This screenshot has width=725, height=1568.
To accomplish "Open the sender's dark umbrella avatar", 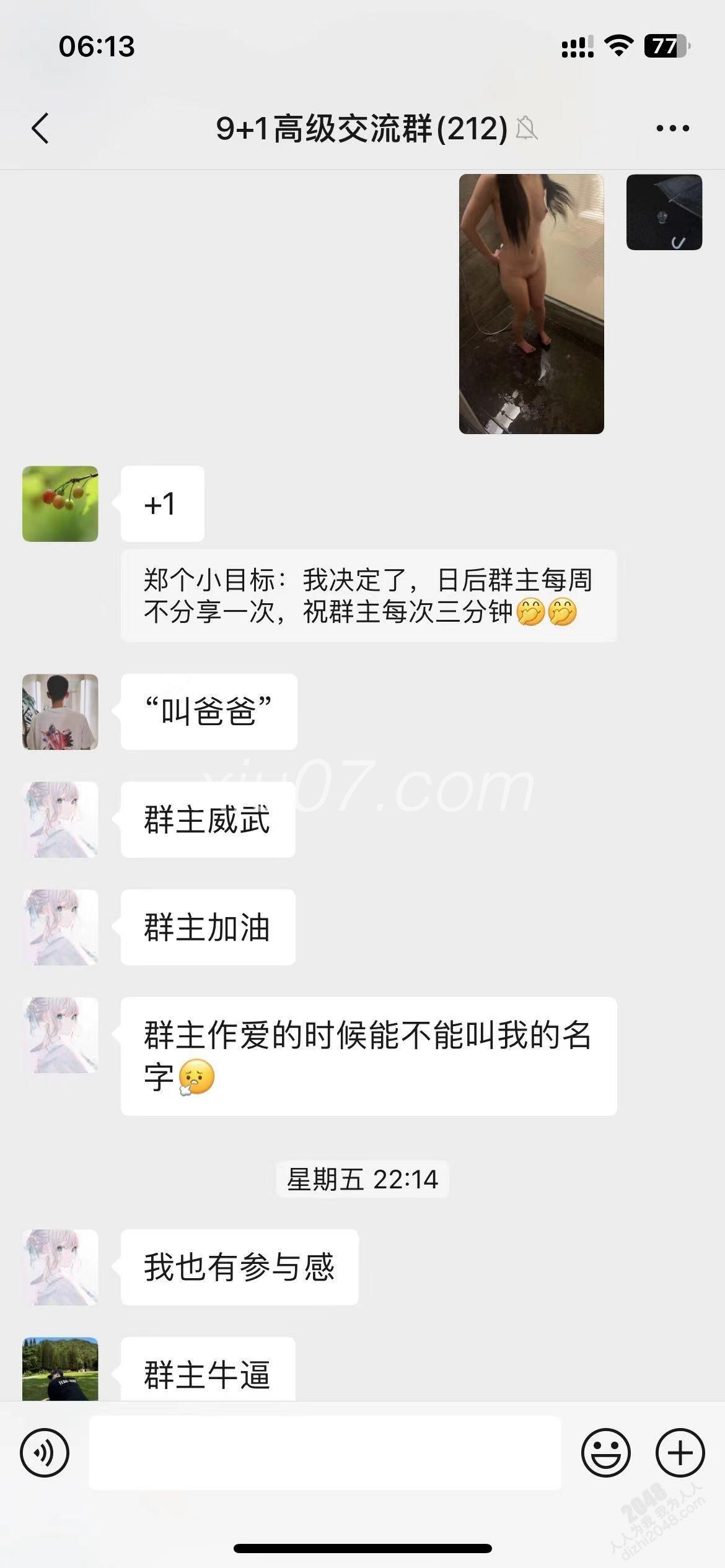I will click(664, 212).
